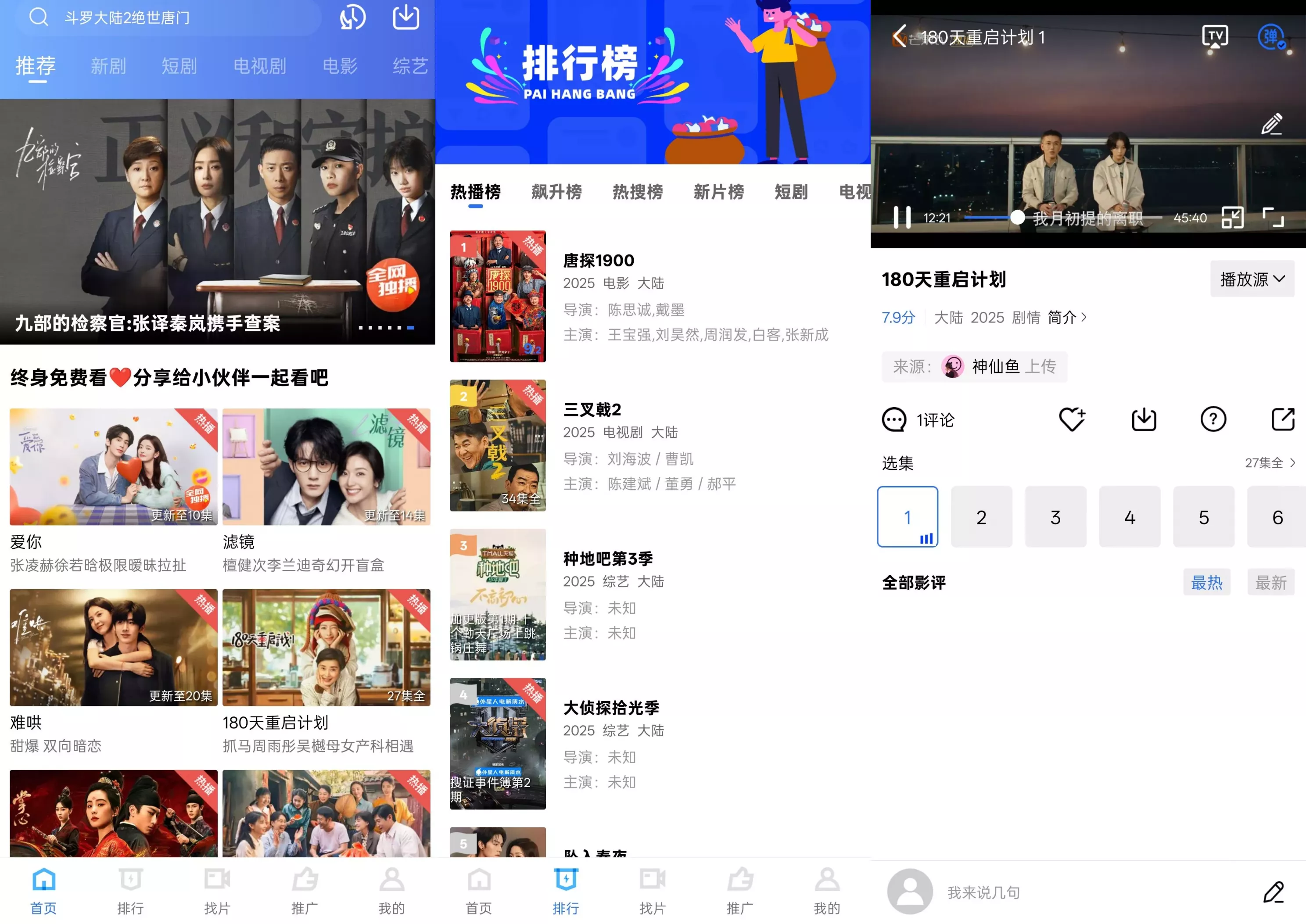Cast video using the TV icon

[x=1214, y=37]
